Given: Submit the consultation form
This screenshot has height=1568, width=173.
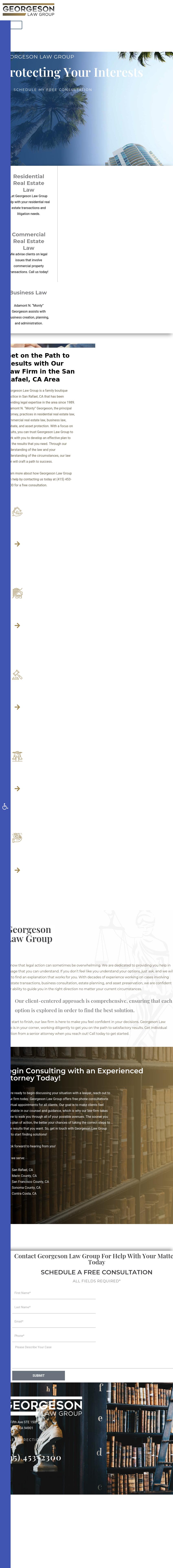Looking at the screenshot, I should pyautogui.click(x=38, y=1376).
